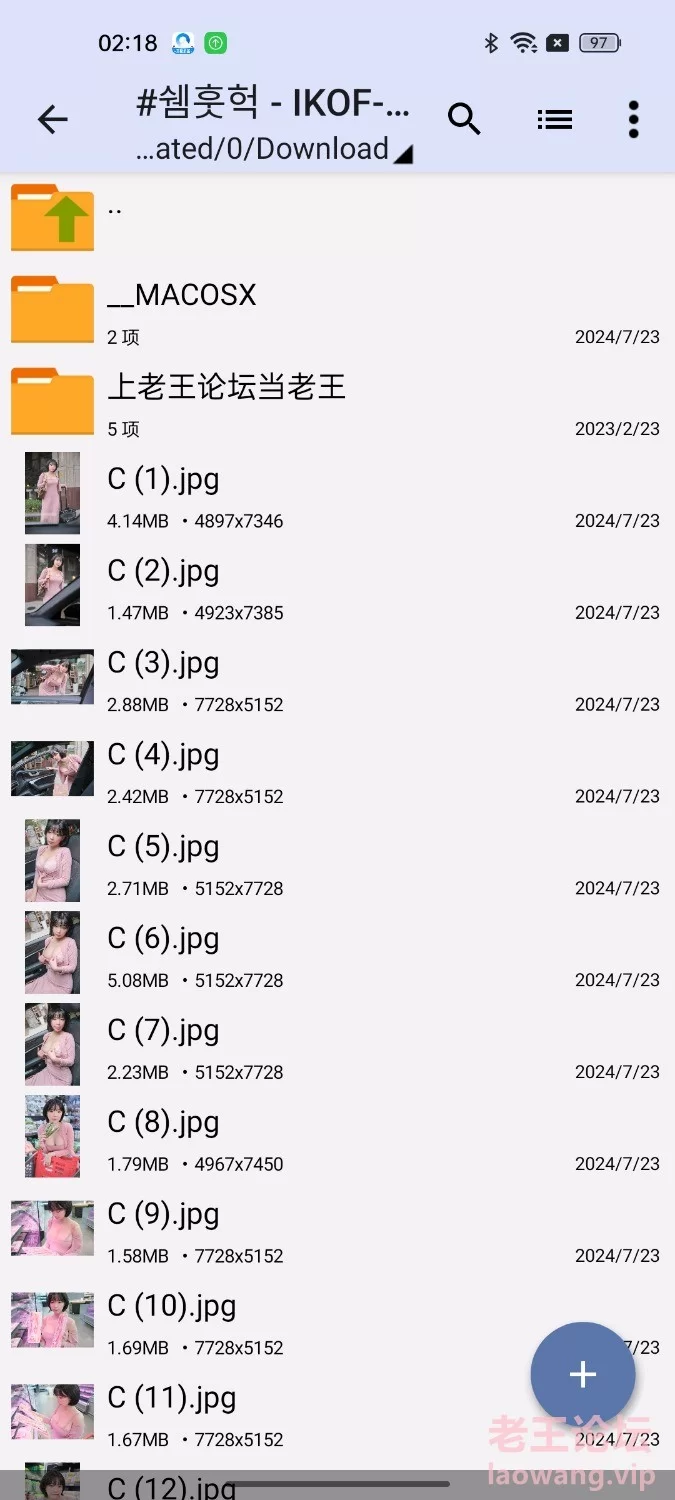Open the file C (6).jpg
This screenshot has width=675, height=1500.
(163, 939)
